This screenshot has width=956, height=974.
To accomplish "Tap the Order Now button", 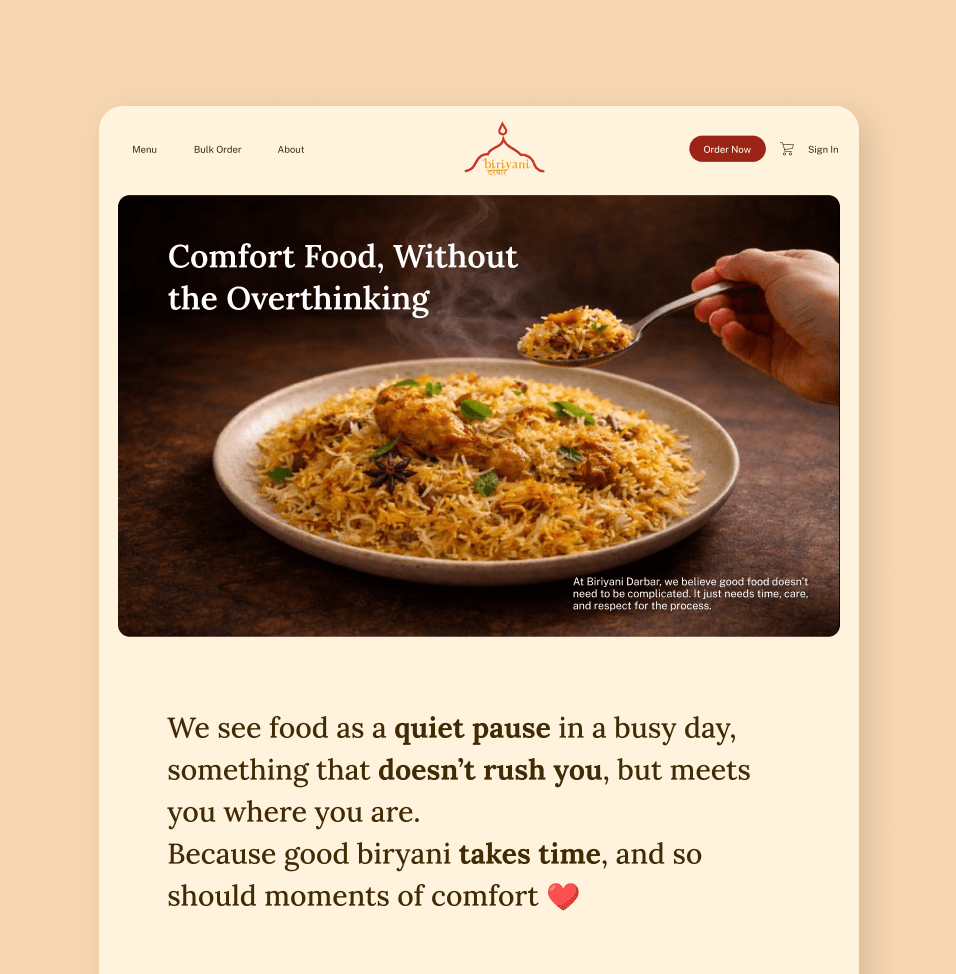I will tap(727, 149).
